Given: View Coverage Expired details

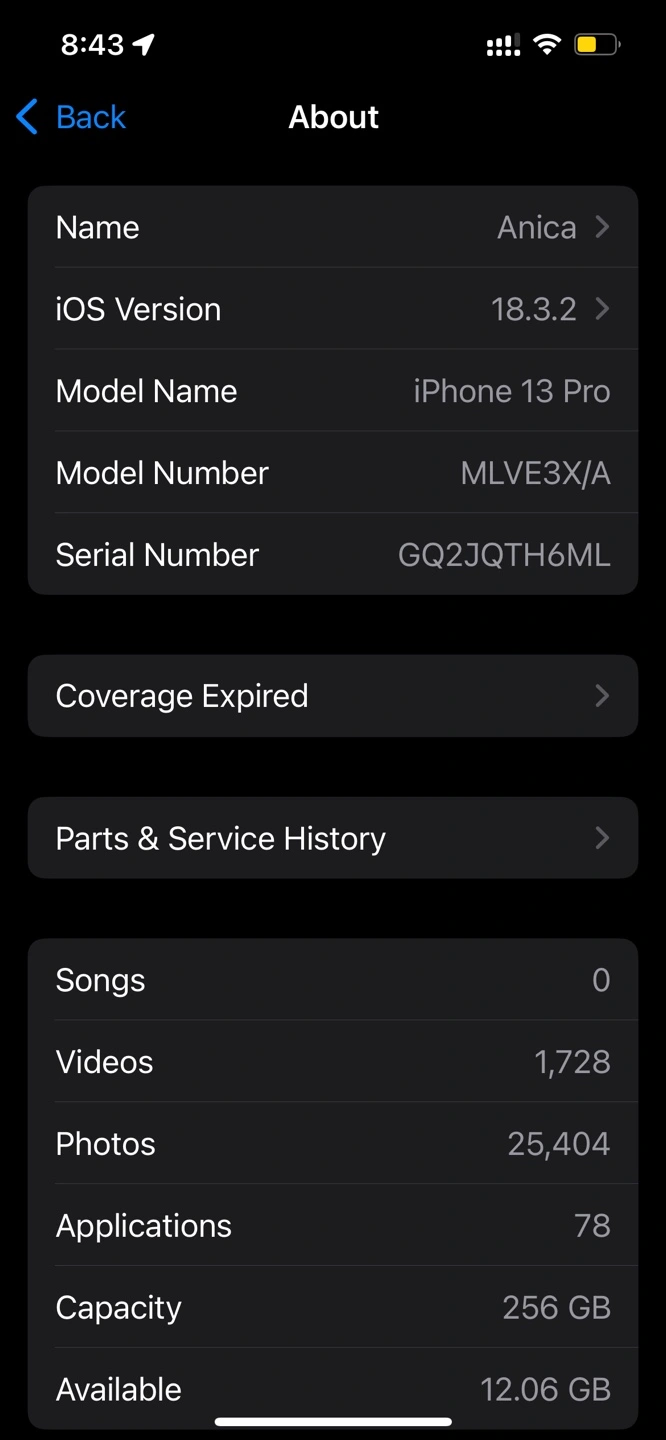Looking at the screenshot, I should pyautogui.click(x=332, y=696).
